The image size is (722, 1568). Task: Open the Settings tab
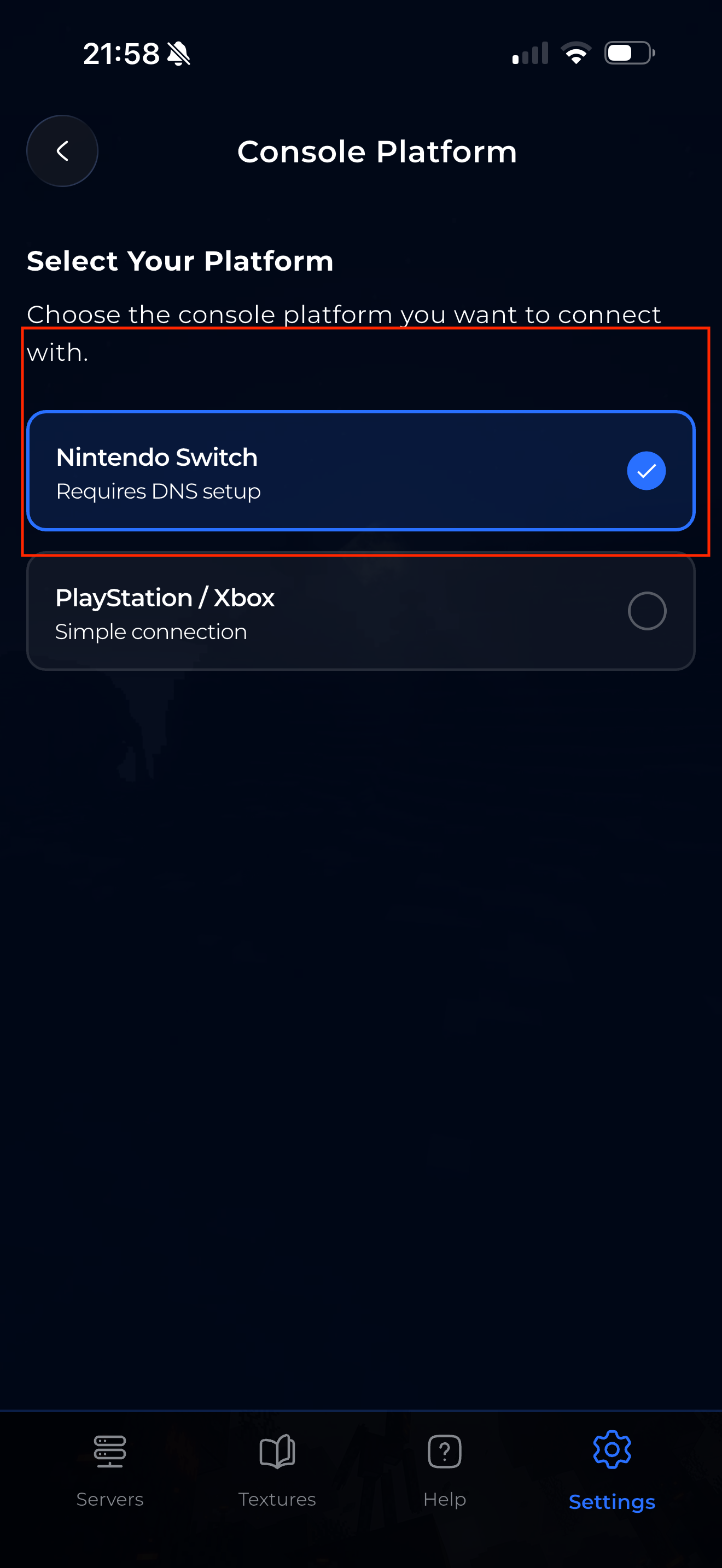611,1468
